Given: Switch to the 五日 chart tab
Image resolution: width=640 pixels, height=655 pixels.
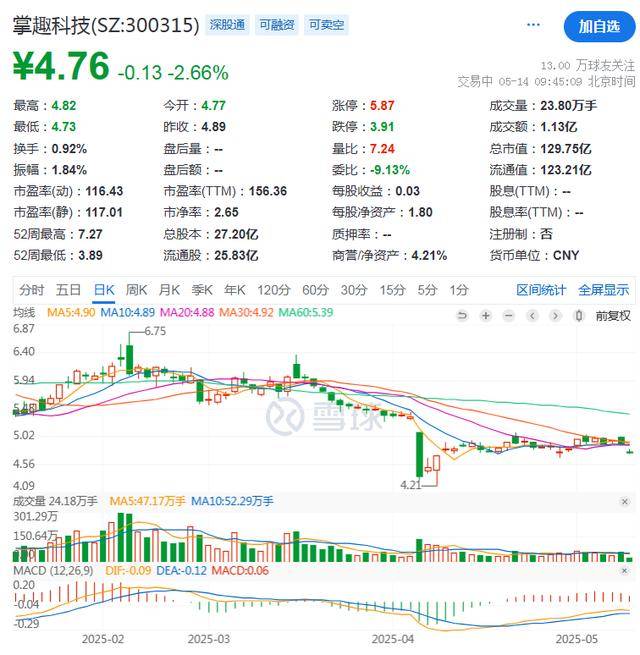Looking at the screenshot, I should point(68,290).
